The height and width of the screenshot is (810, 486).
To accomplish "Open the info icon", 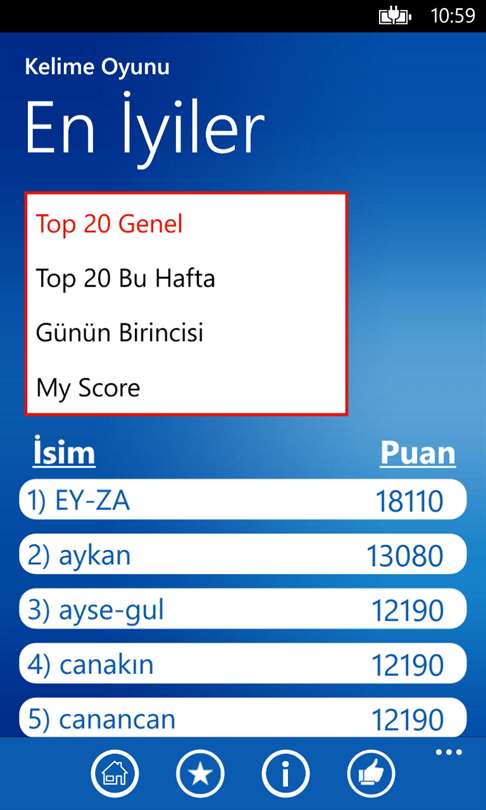I will coord(285,774).
